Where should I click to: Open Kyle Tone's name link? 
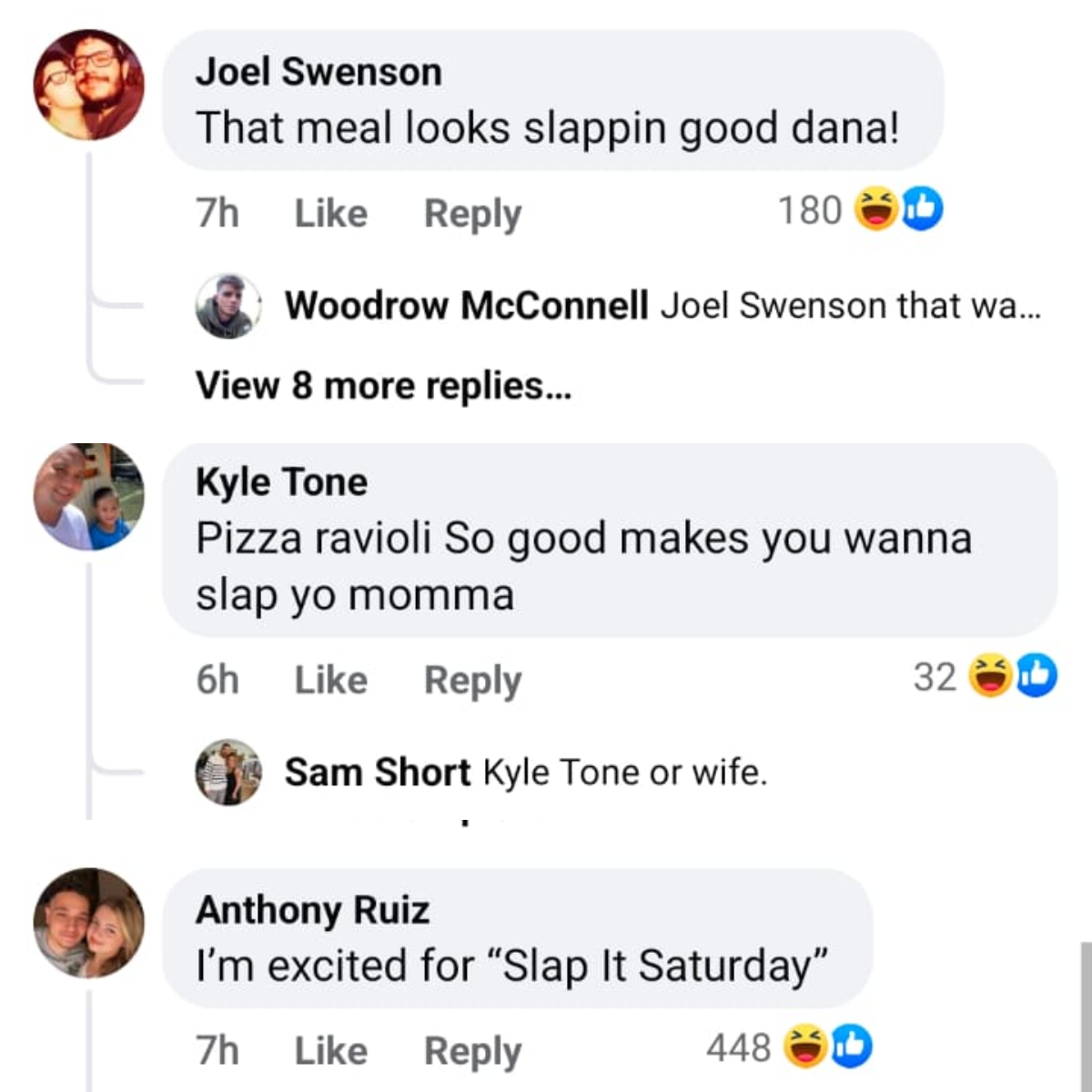(x=281, y=481)
